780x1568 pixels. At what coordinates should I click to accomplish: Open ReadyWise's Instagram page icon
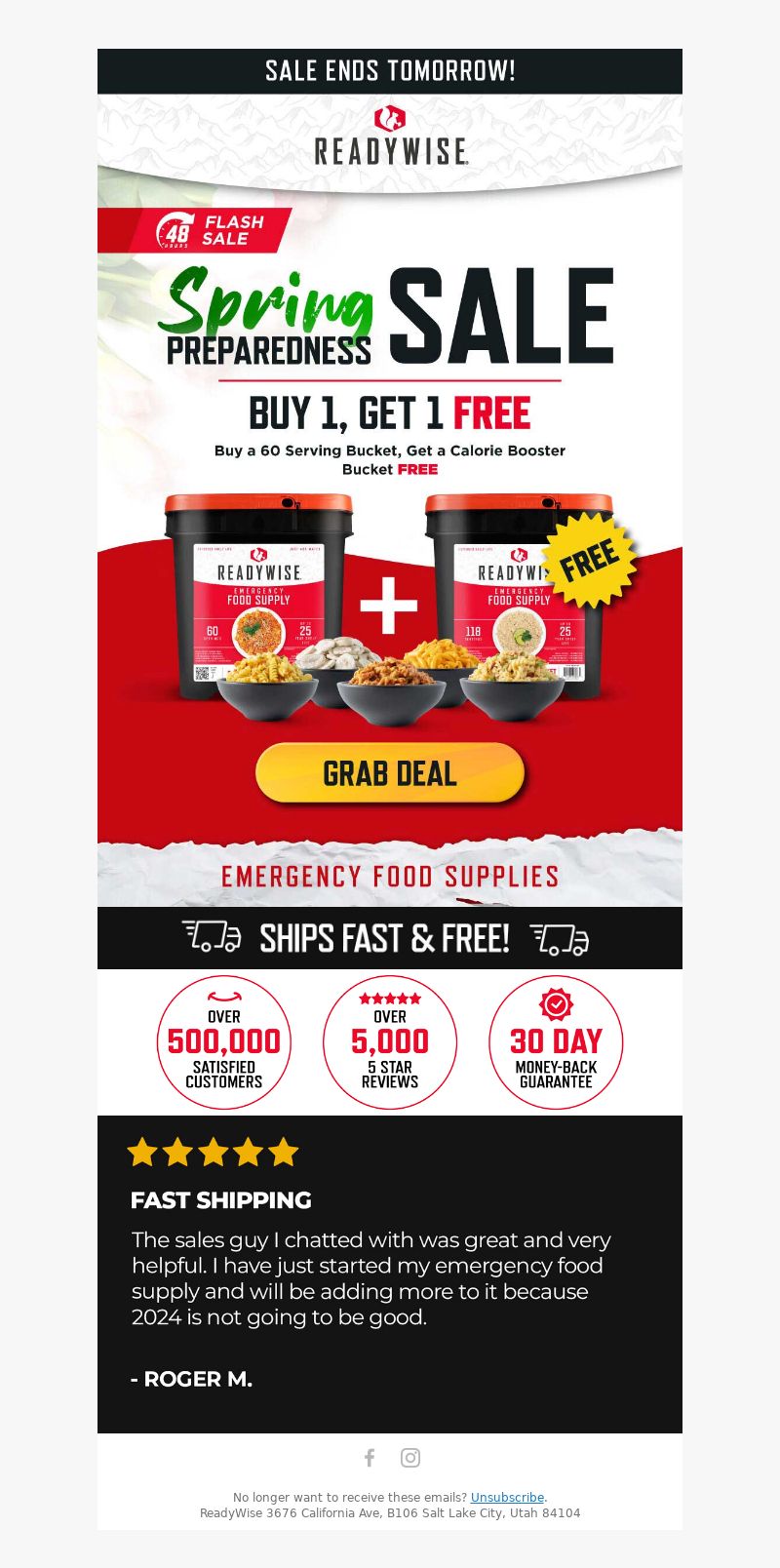coord(410,1458)
